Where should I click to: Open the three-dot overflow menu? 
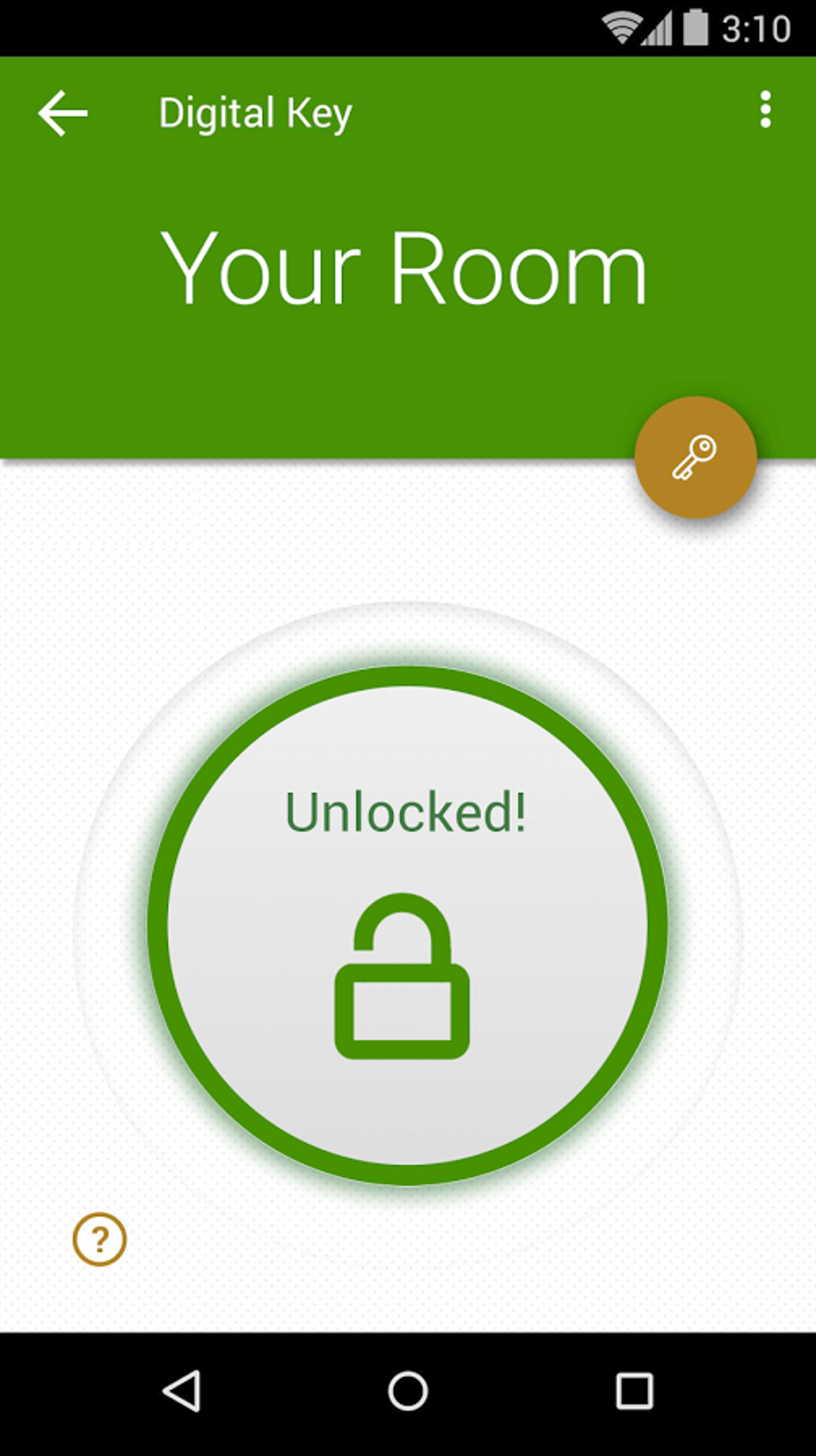click(766, 110)
